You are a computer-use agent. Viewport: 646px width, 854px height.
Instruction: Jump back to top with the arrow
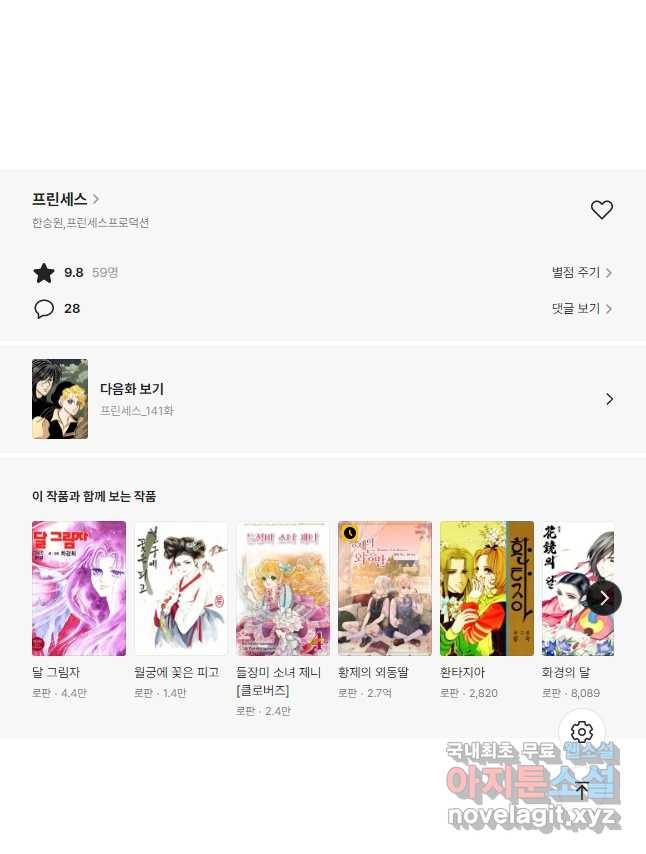[582, 791]
